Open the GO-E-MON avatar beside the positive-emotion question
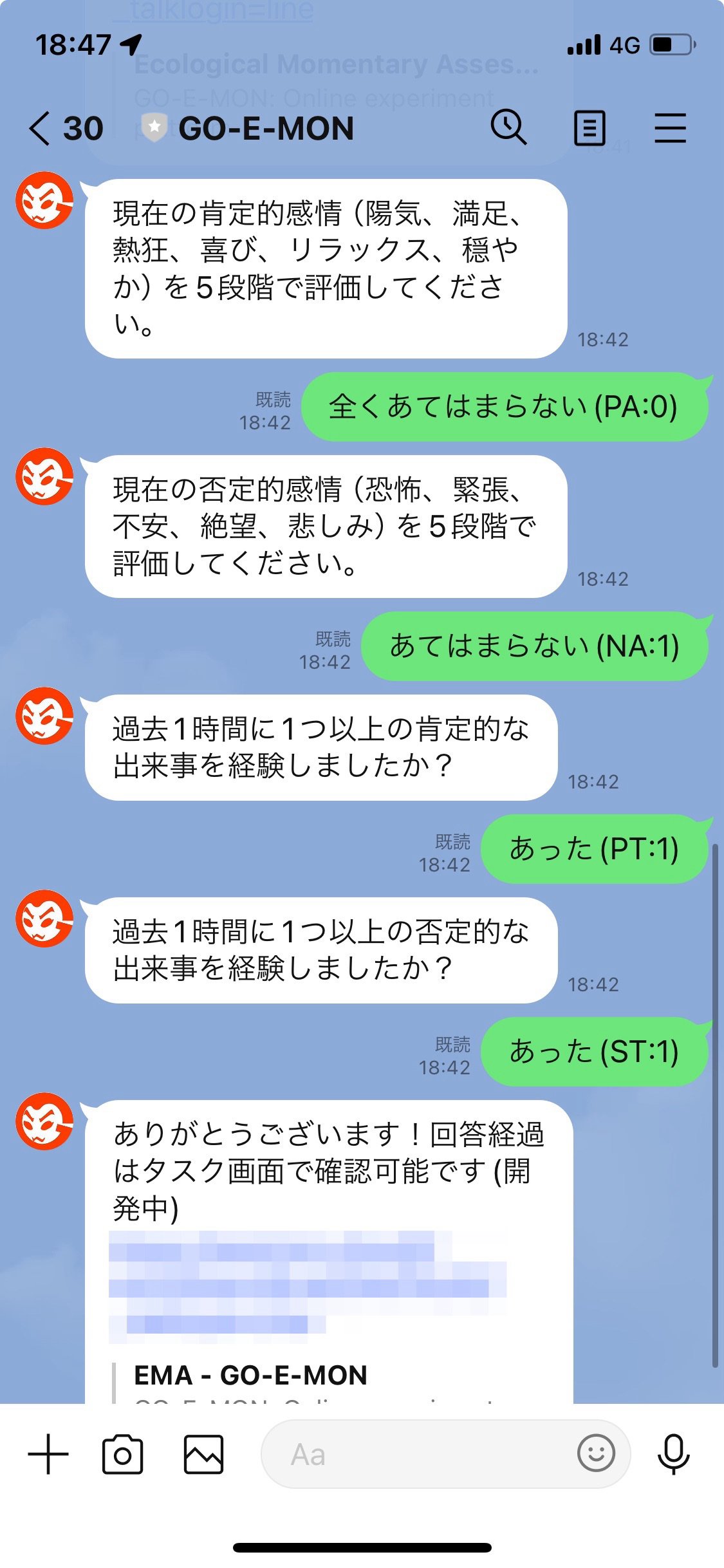724x1568 pixels. click(x=44, y=200)
